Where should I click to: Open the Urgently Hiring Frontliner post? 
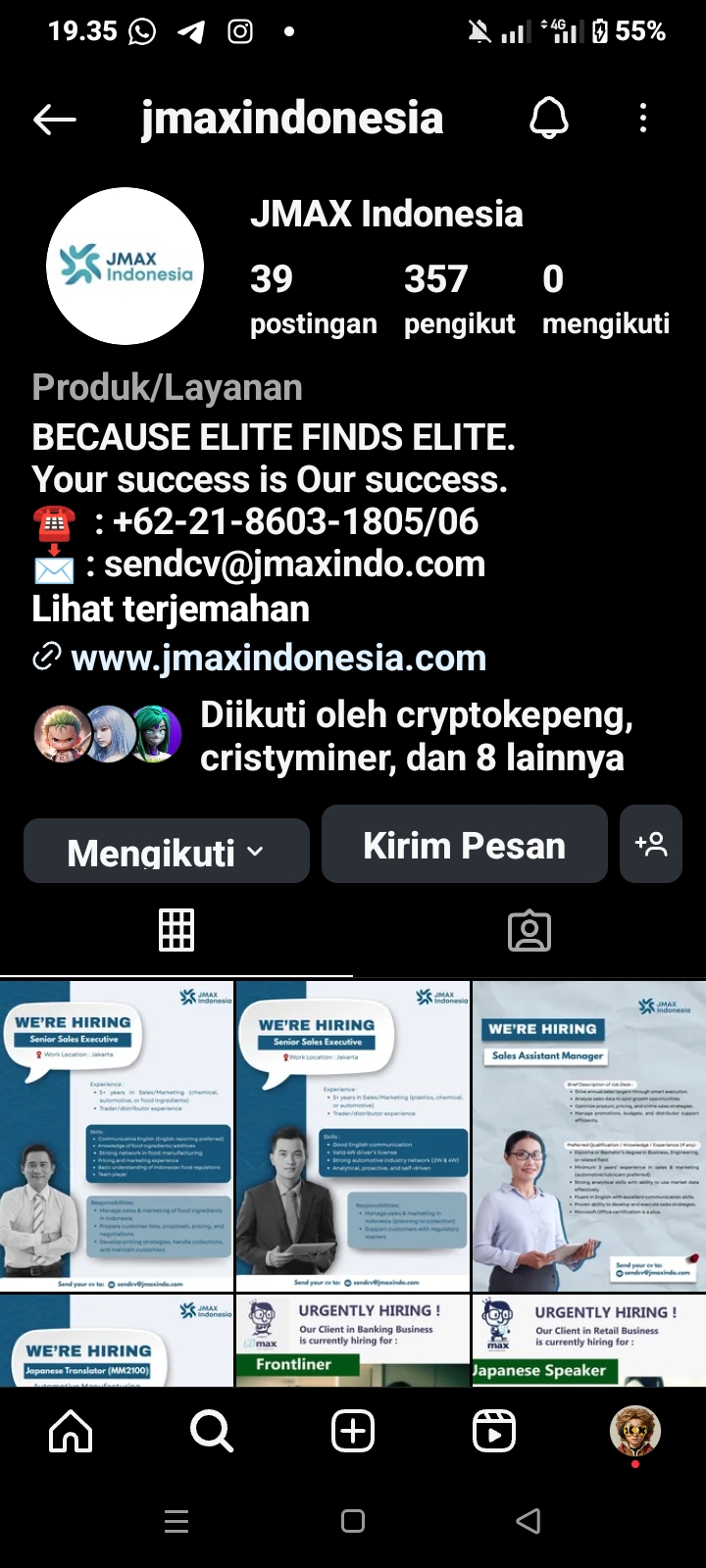click(x=353, y=1341)
